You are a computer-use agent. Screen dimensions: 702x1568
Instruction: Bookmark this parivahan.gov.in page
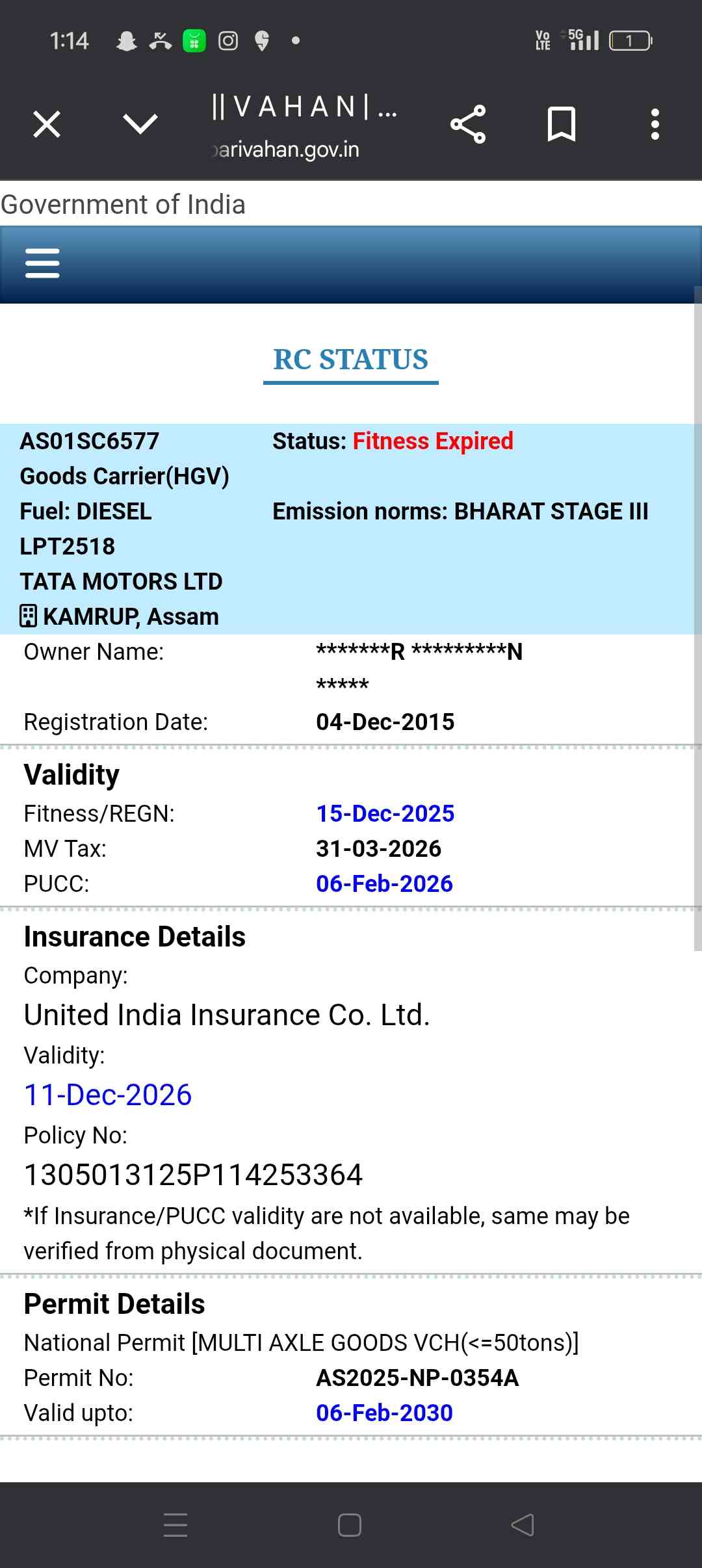[562, 124]
